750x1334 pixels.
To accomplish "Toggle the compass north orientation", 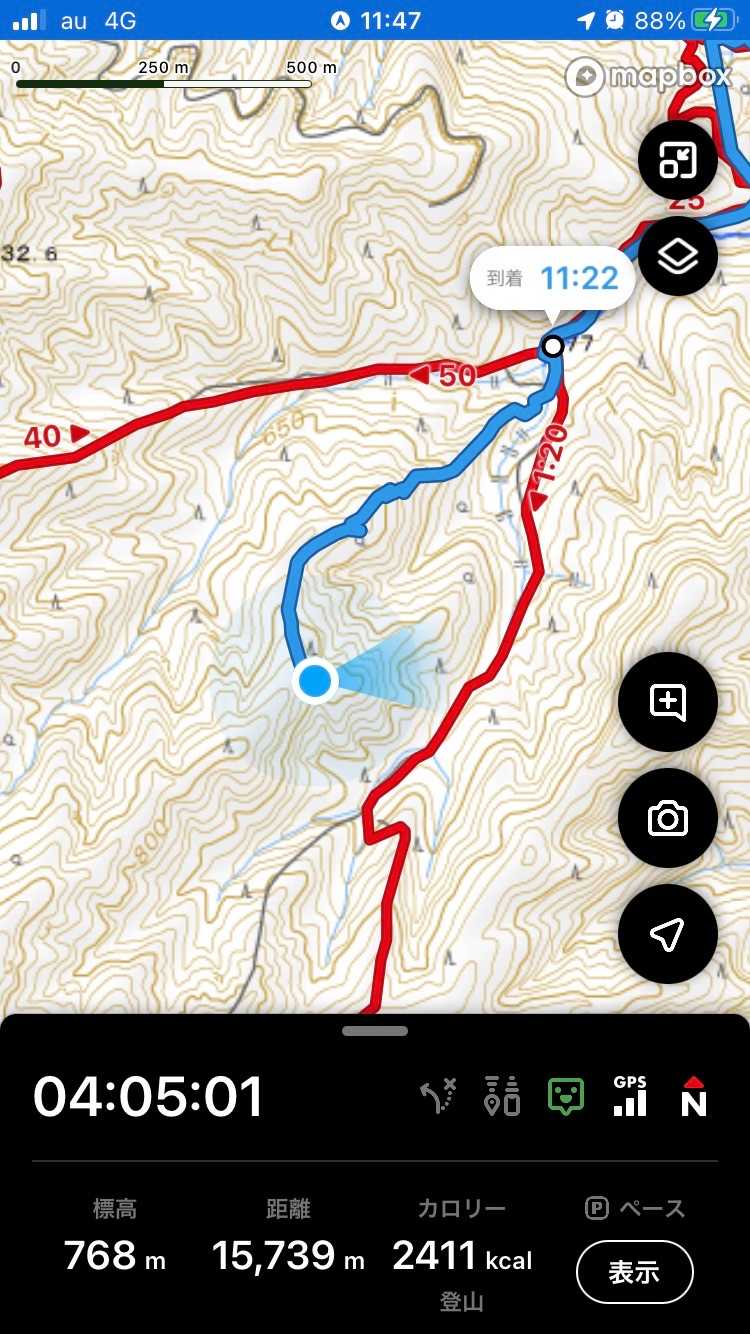I will click(x=694, y=1096).
